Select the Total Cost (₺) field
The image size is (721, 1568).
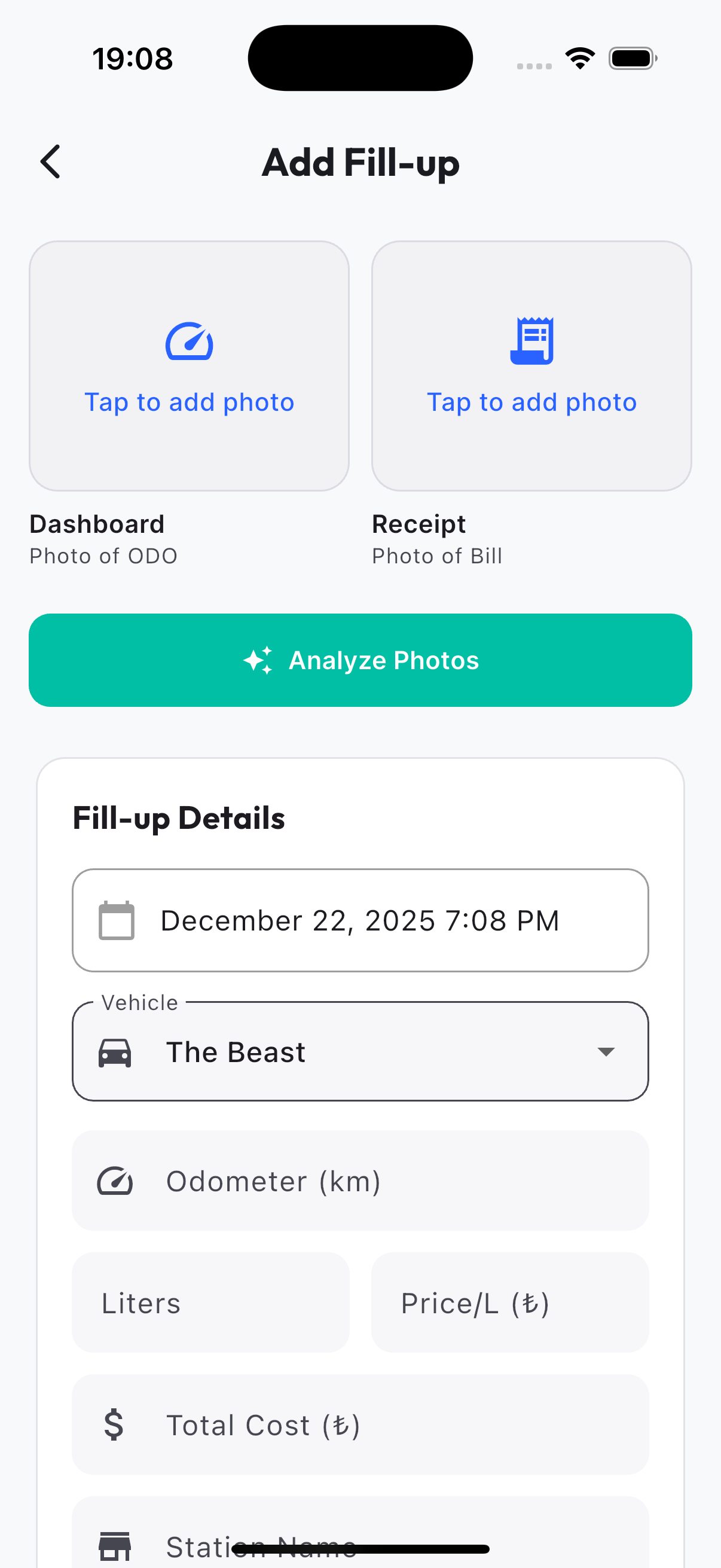pyautogui.click(x=360, y=1426)
